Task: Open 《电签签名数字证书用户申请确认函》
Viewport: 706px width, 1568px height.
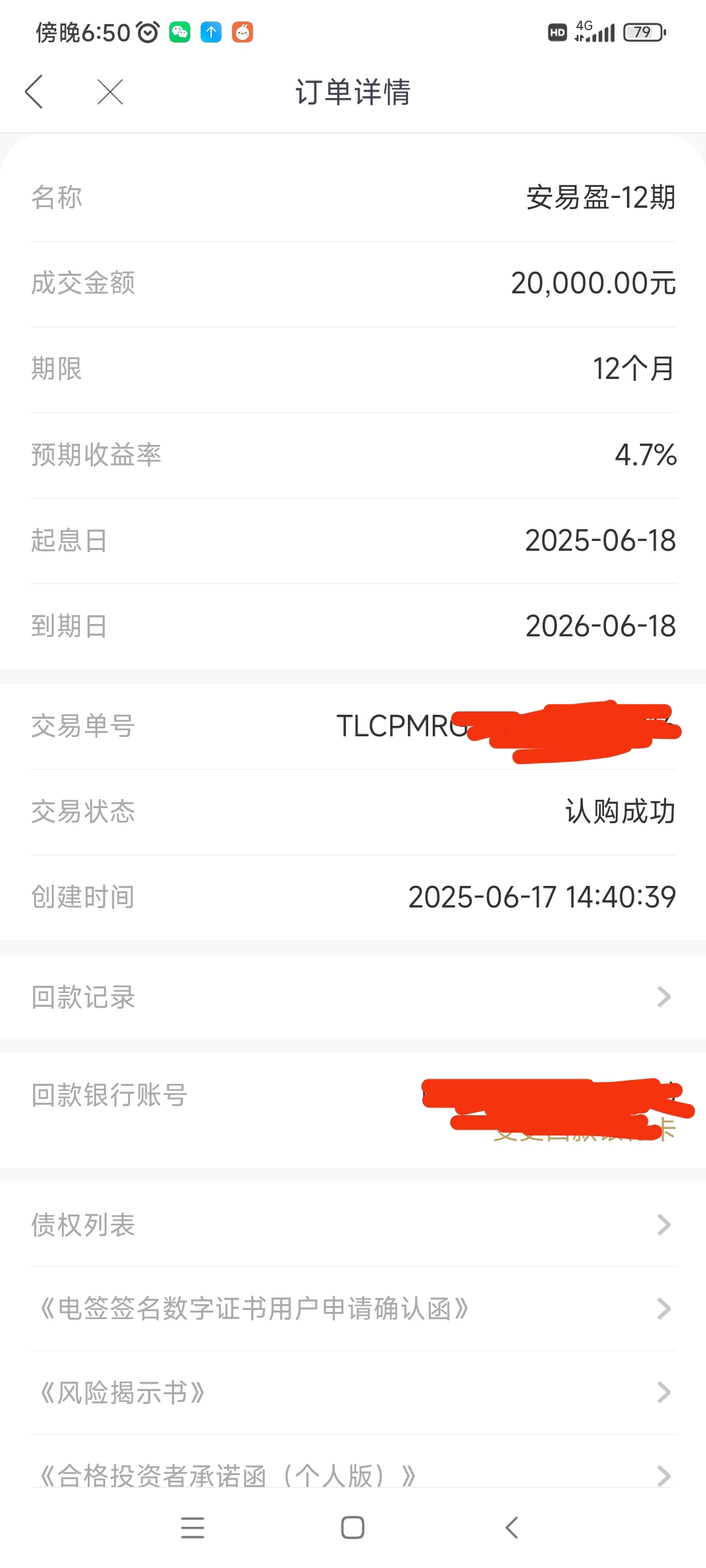Action: [x=353, y=1309]
